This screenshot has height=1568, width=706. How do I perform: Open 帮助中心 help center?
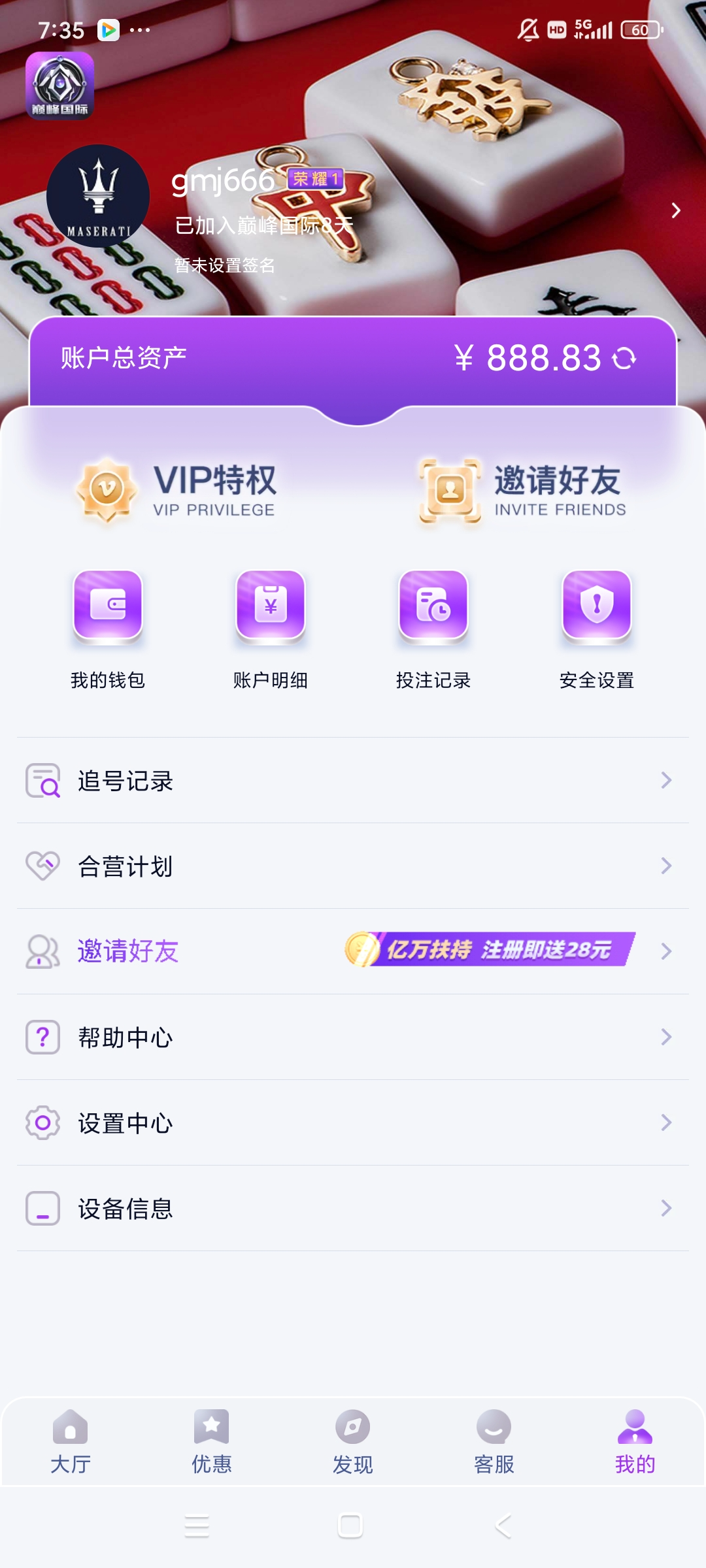[353, 1037]
